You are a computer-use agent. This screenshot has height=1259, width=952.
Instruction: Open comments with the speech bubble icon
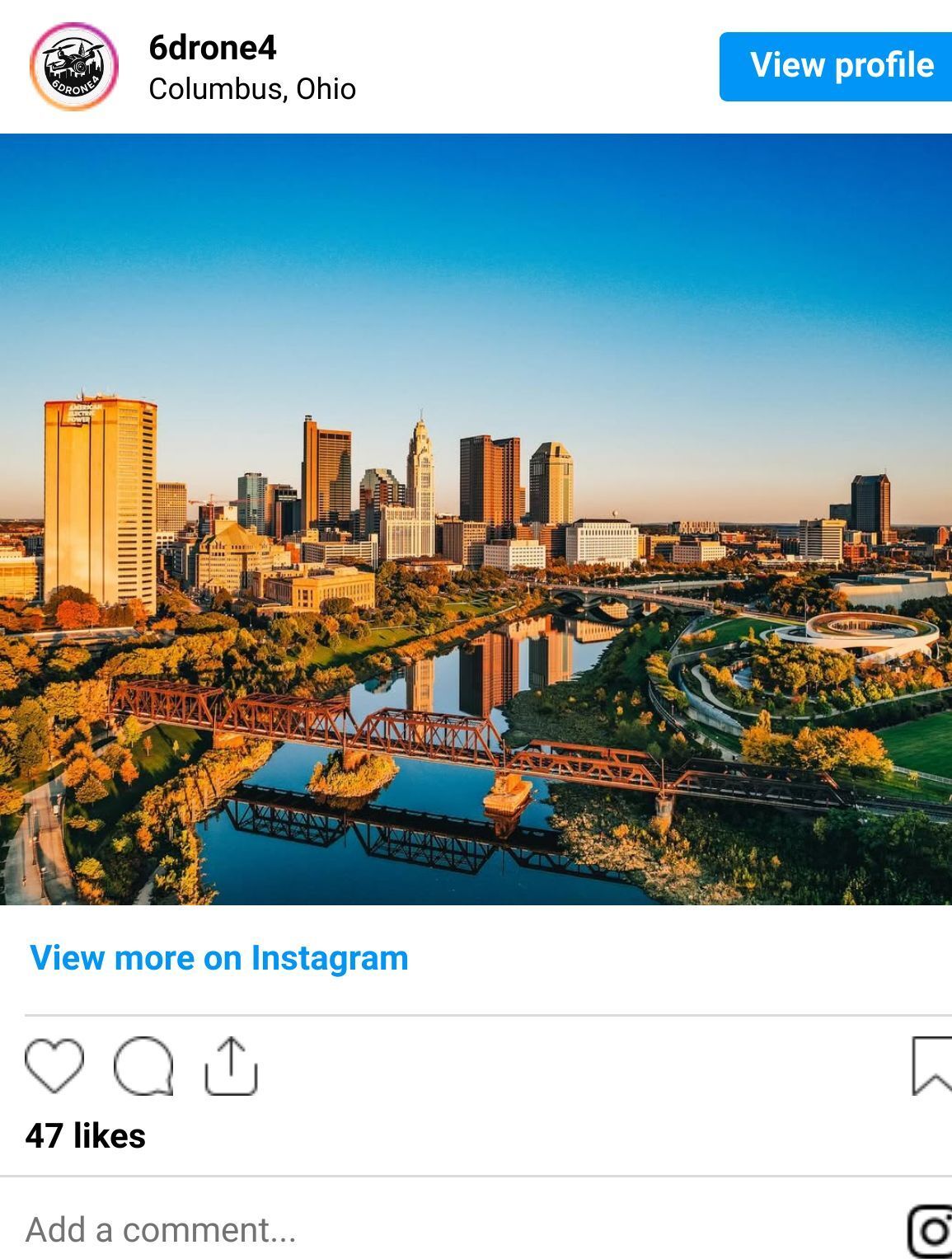(143, 1066)
